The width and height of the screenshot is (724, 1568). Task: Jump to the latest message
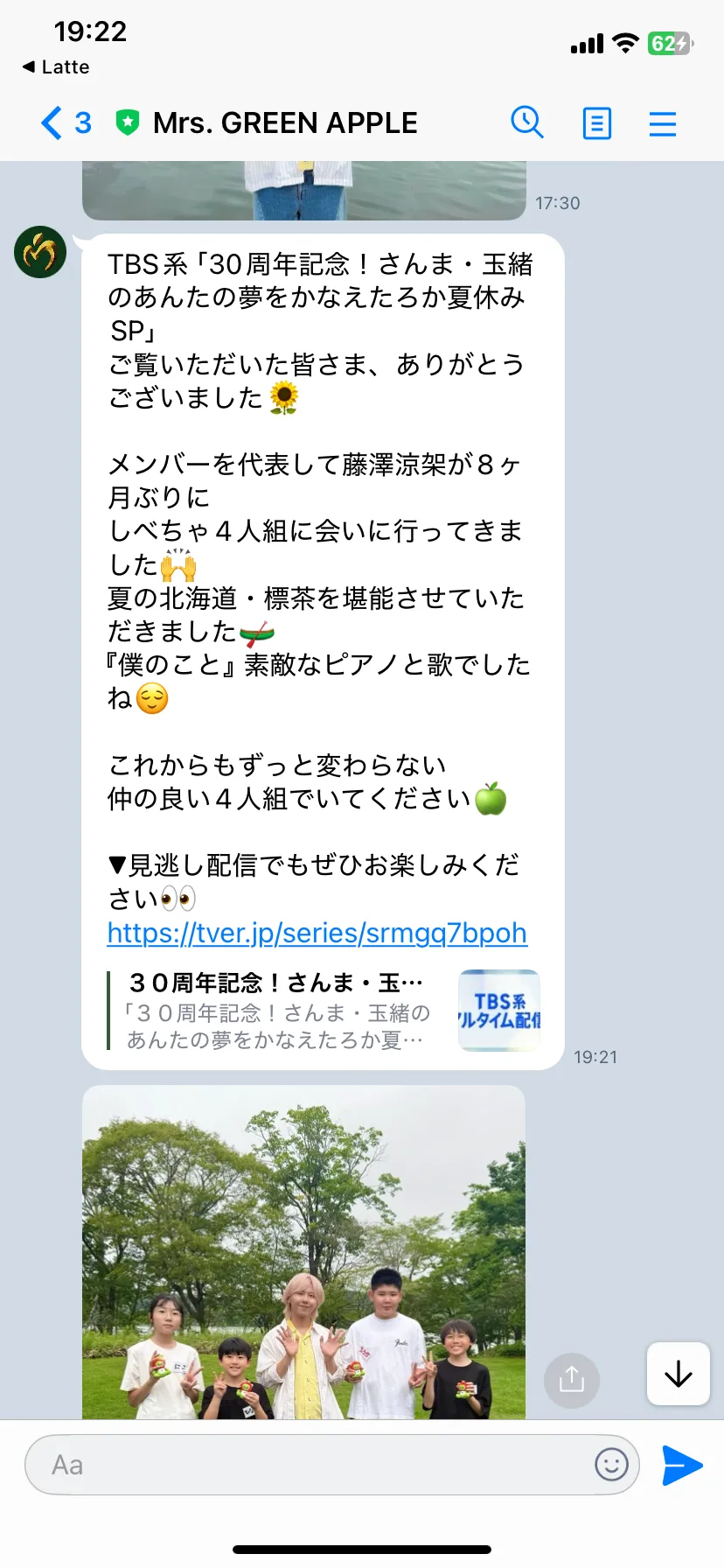[678, 1374]
